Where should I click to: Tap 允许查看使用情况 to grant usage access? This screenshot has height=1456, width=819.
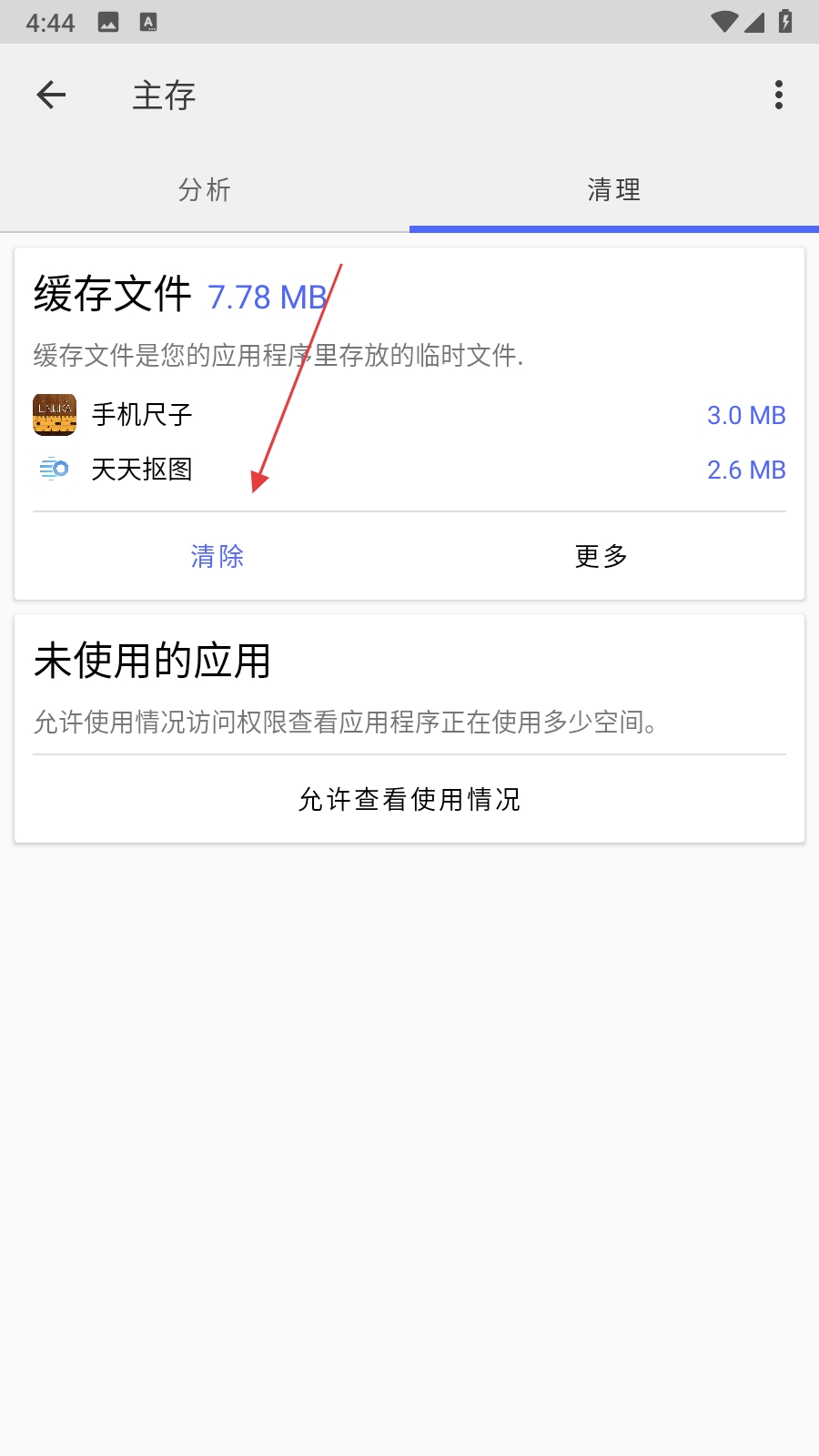[409, 799]
